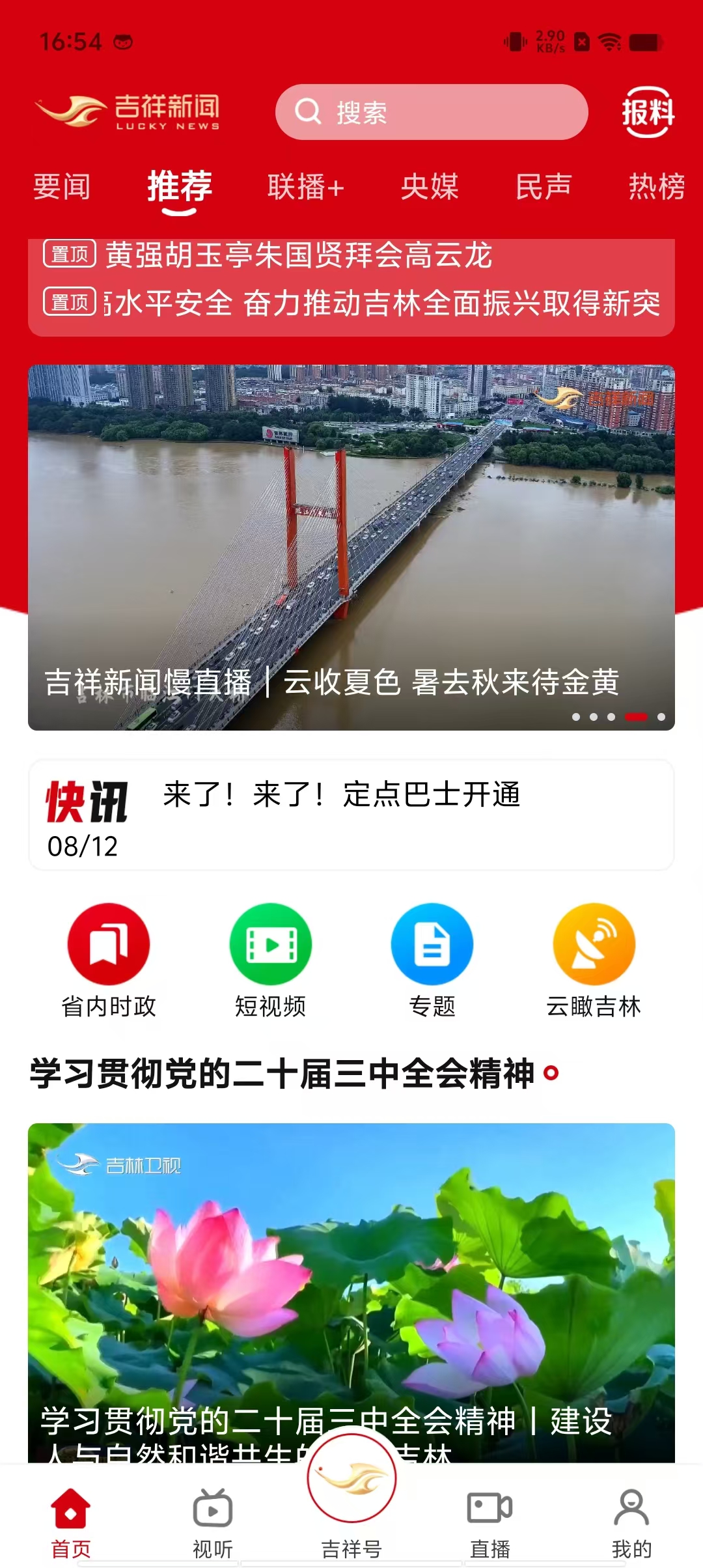Switch to the 要闻 tab
The image size is (703, 1568).
pos(62,187)
